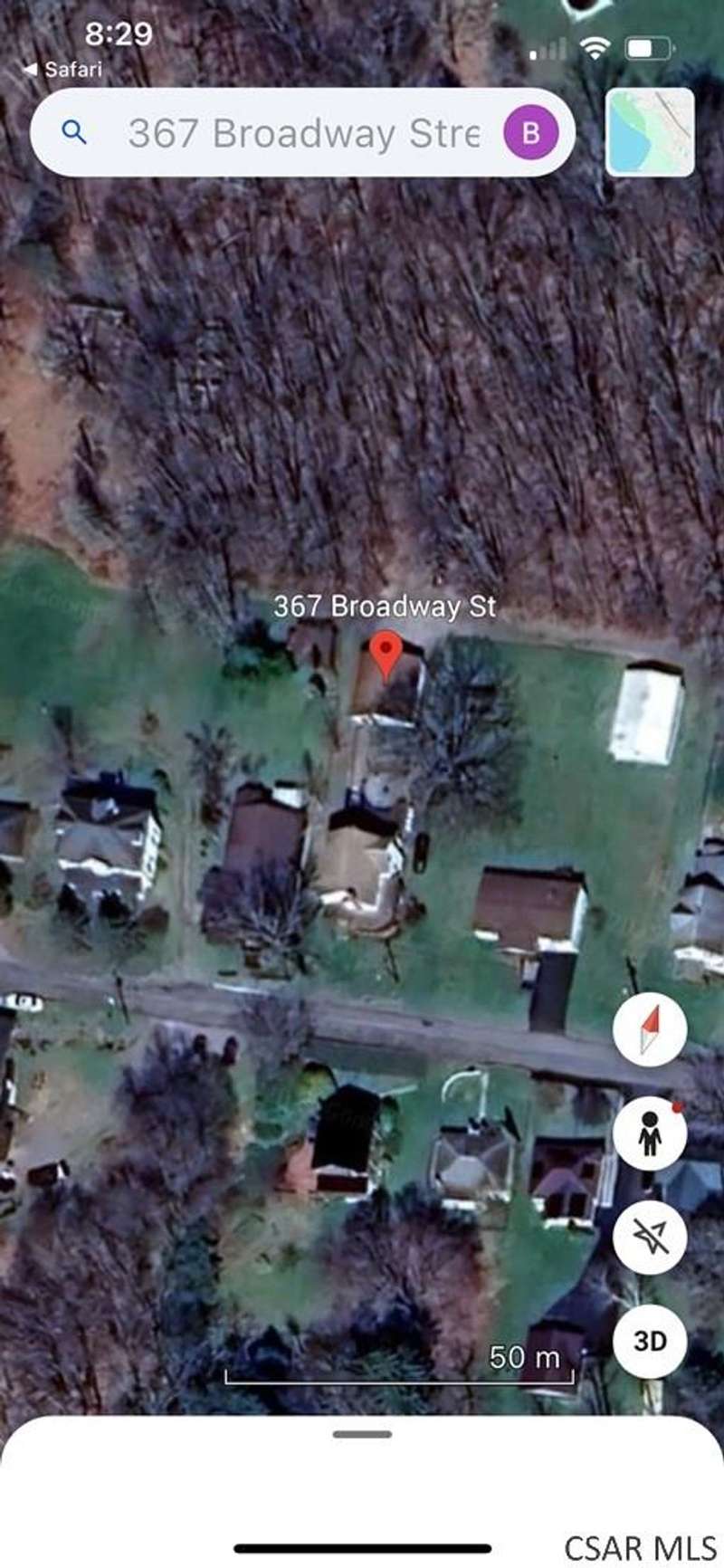
Task: Tap the location tracking arrow button
Action: tap(650, 1237)
